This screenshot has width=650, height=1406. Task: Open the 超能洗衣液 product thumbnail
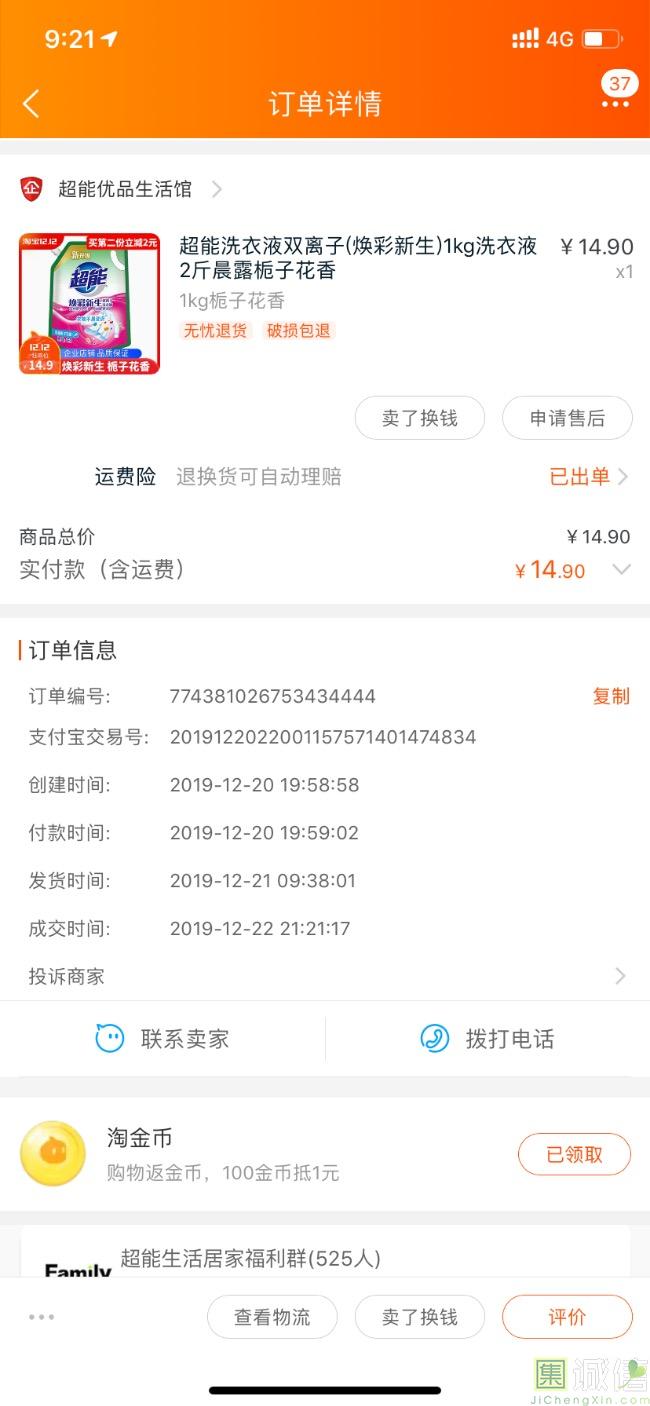89,304
